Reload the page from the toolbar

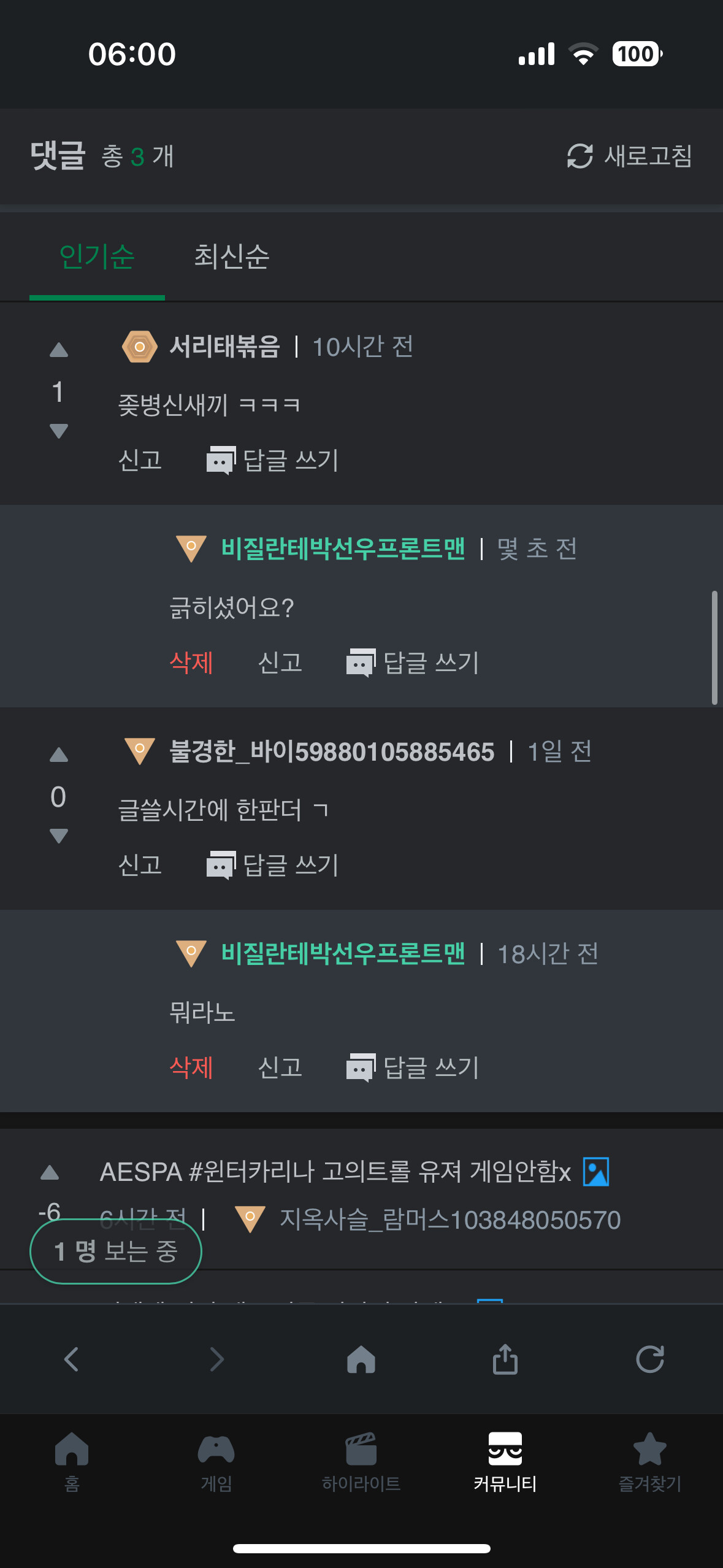point(650,1359)
